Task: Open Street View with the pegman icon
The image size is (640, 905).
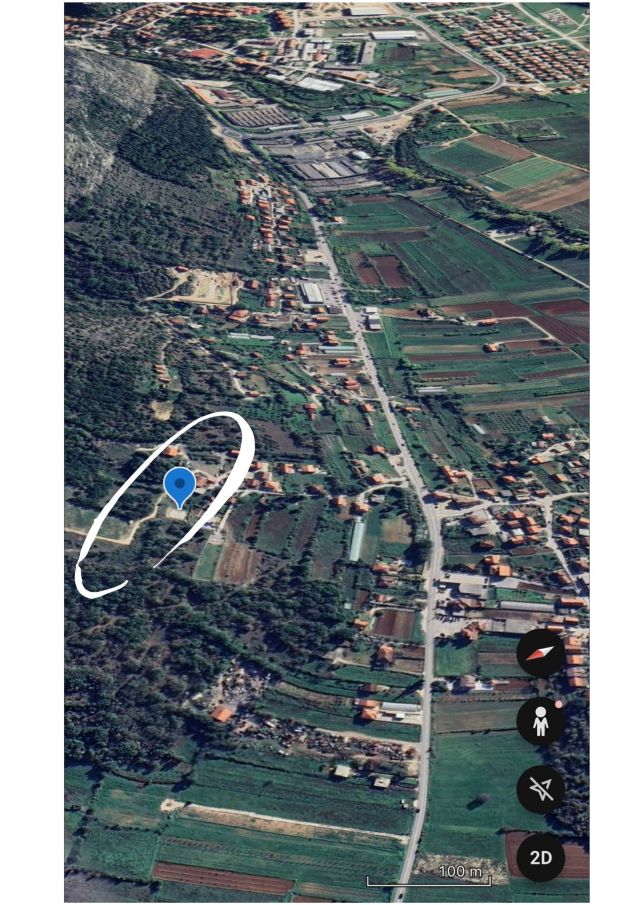Action: tap(541, 722)
